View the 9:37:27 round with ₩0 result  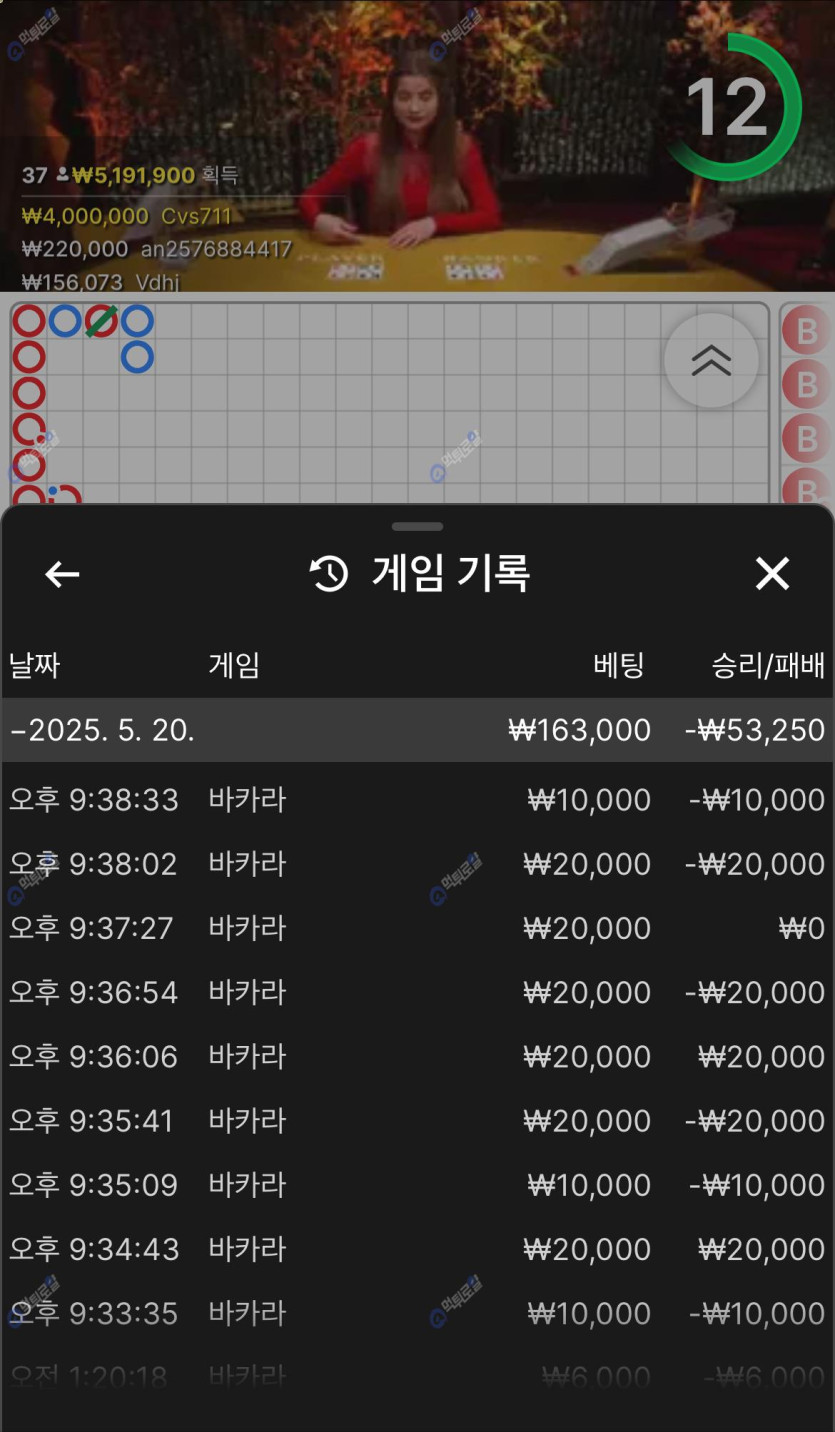[x=417, y=928]
